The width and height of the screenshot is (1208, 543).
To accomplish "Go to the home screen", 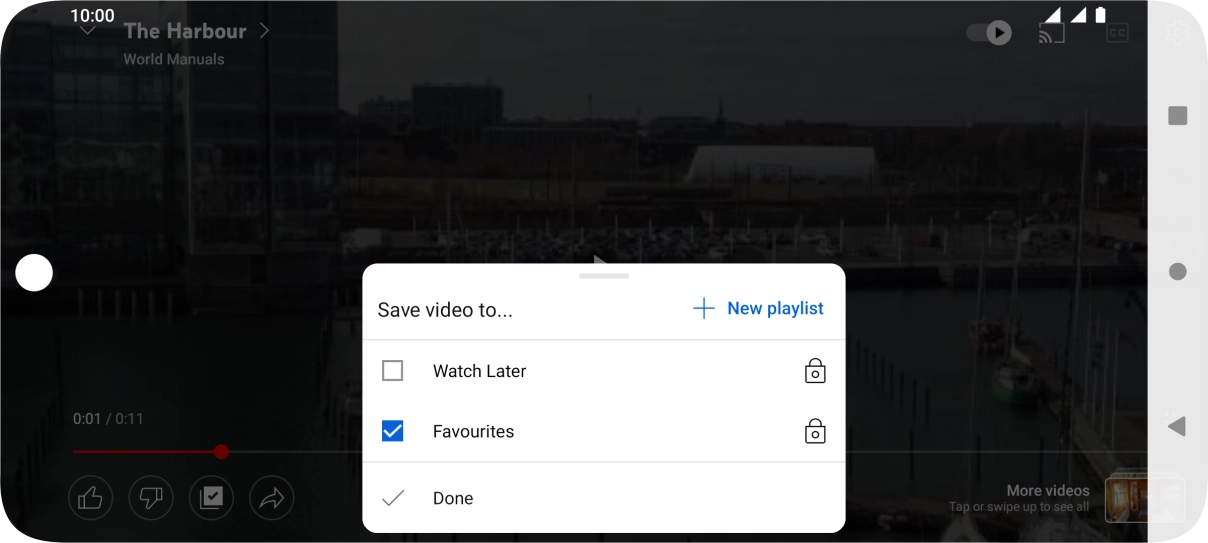I will 1177,271.
